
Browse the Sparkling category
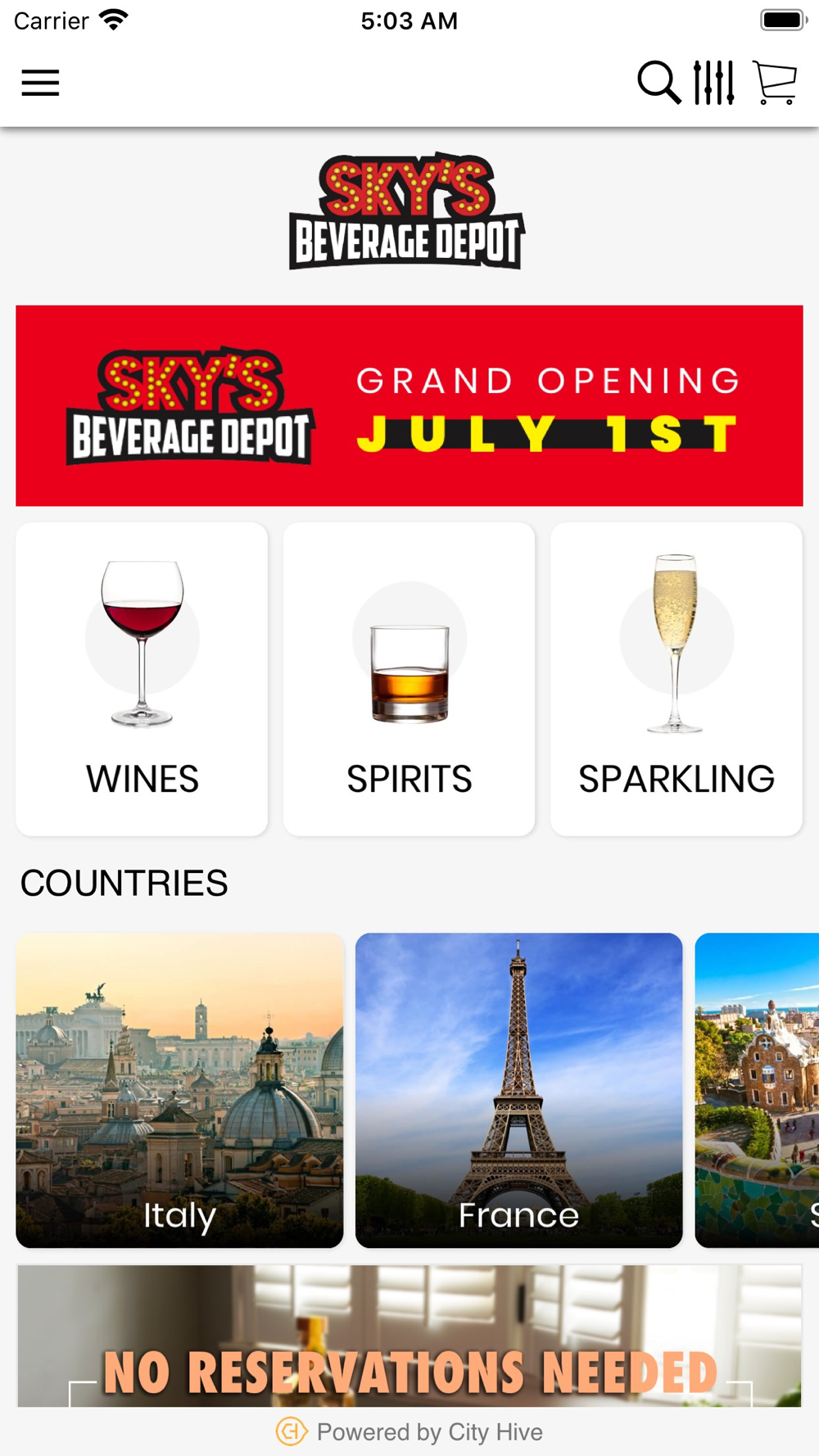(x=676, y=679)
